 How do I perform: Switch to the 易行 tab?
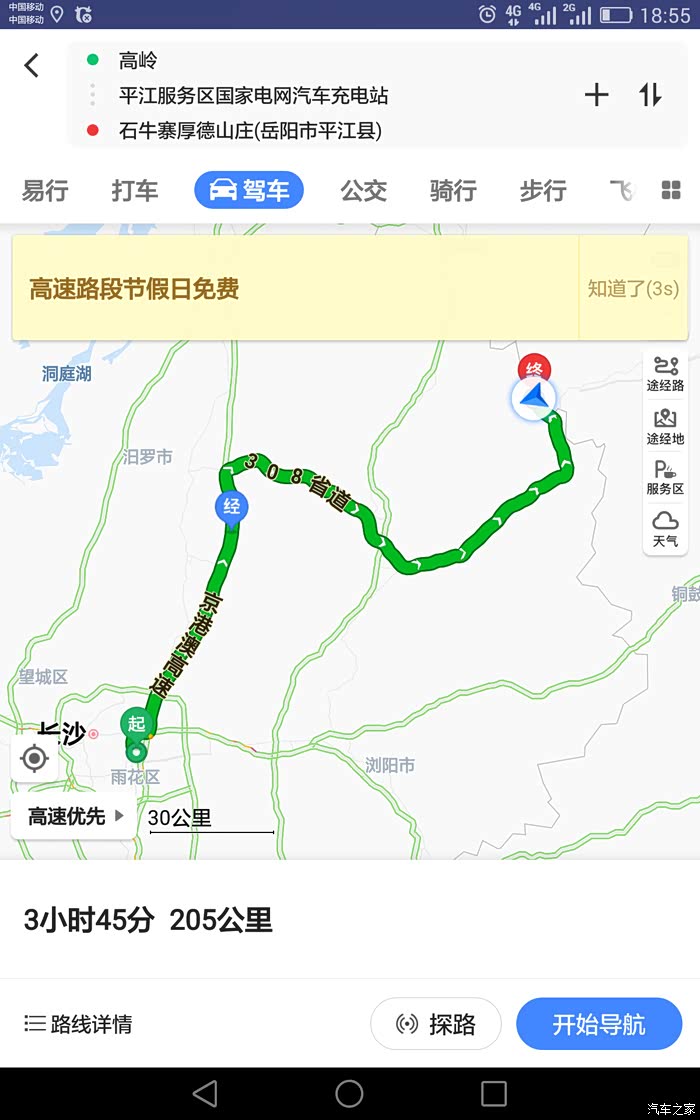[x=45, y=191]
